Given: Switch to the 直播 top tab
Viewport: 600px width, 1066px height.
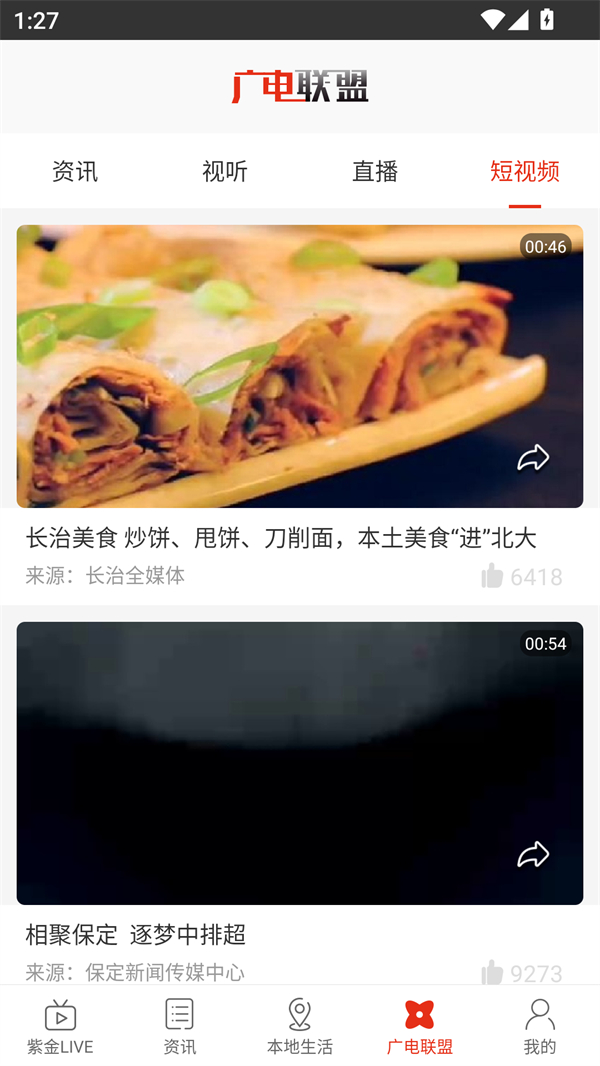Looking at the screenshot, I should point(375,171).
